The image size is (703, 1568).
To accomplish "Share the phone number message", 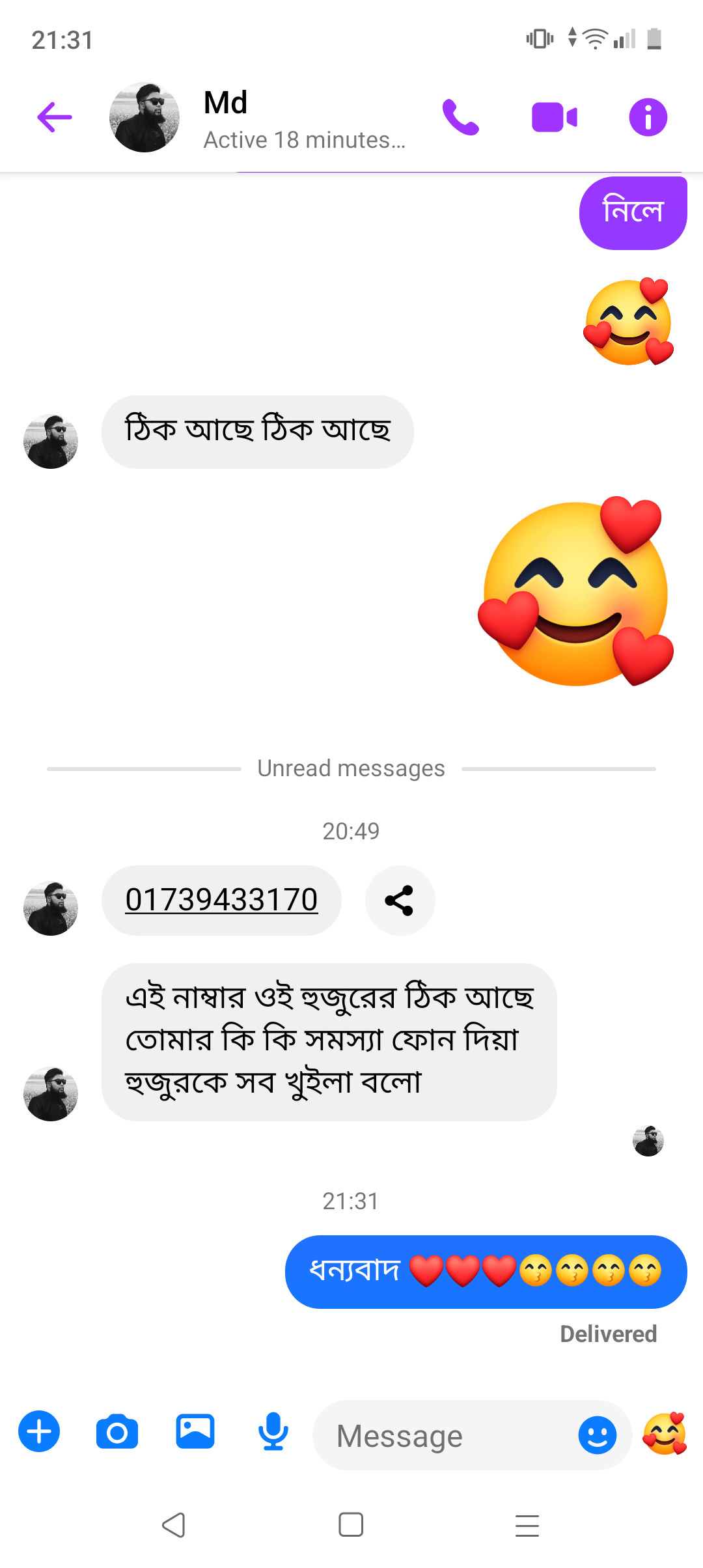I will tap(400, 901).
